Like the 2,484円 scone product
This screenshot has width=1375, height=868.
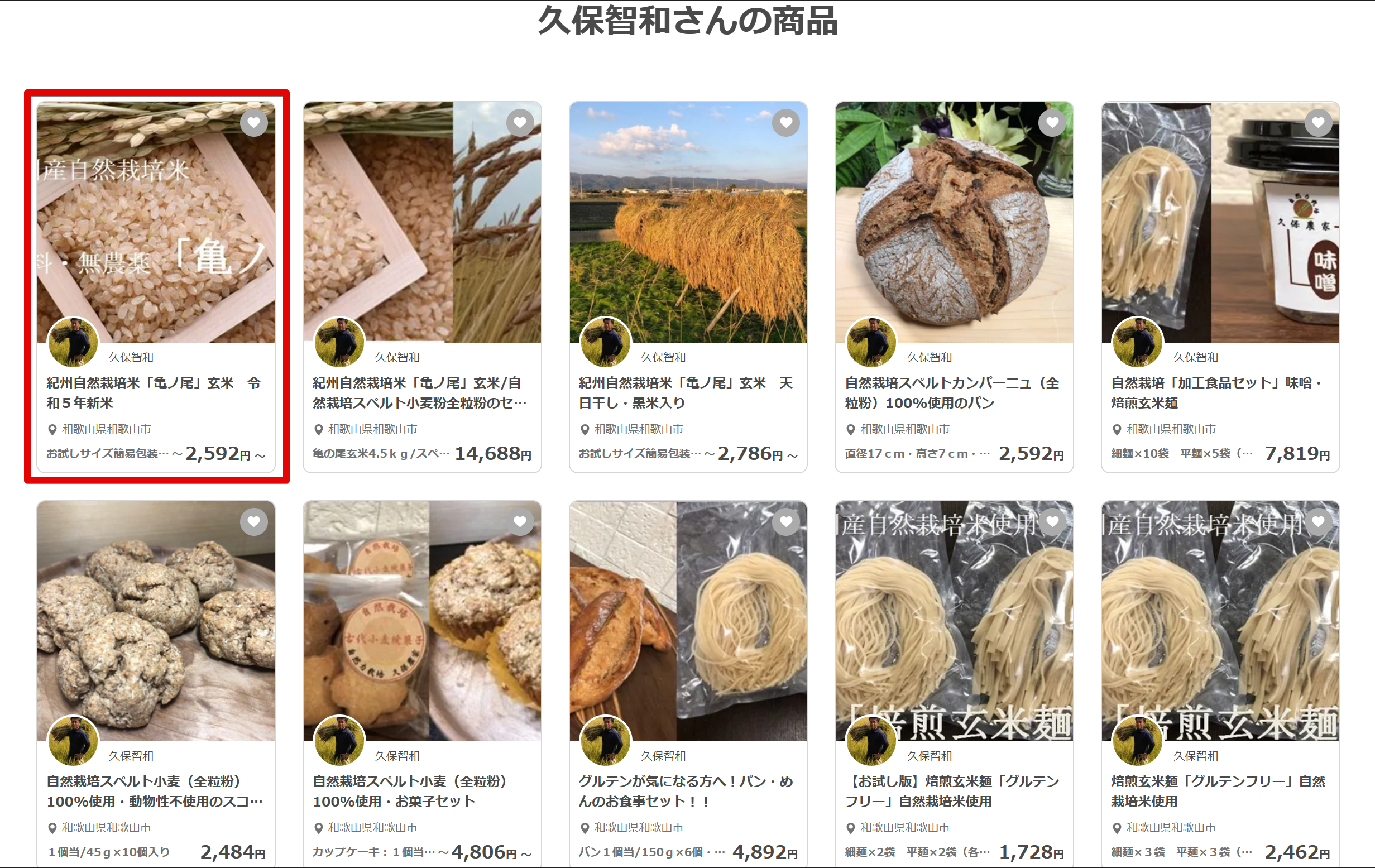click(253, 521)
